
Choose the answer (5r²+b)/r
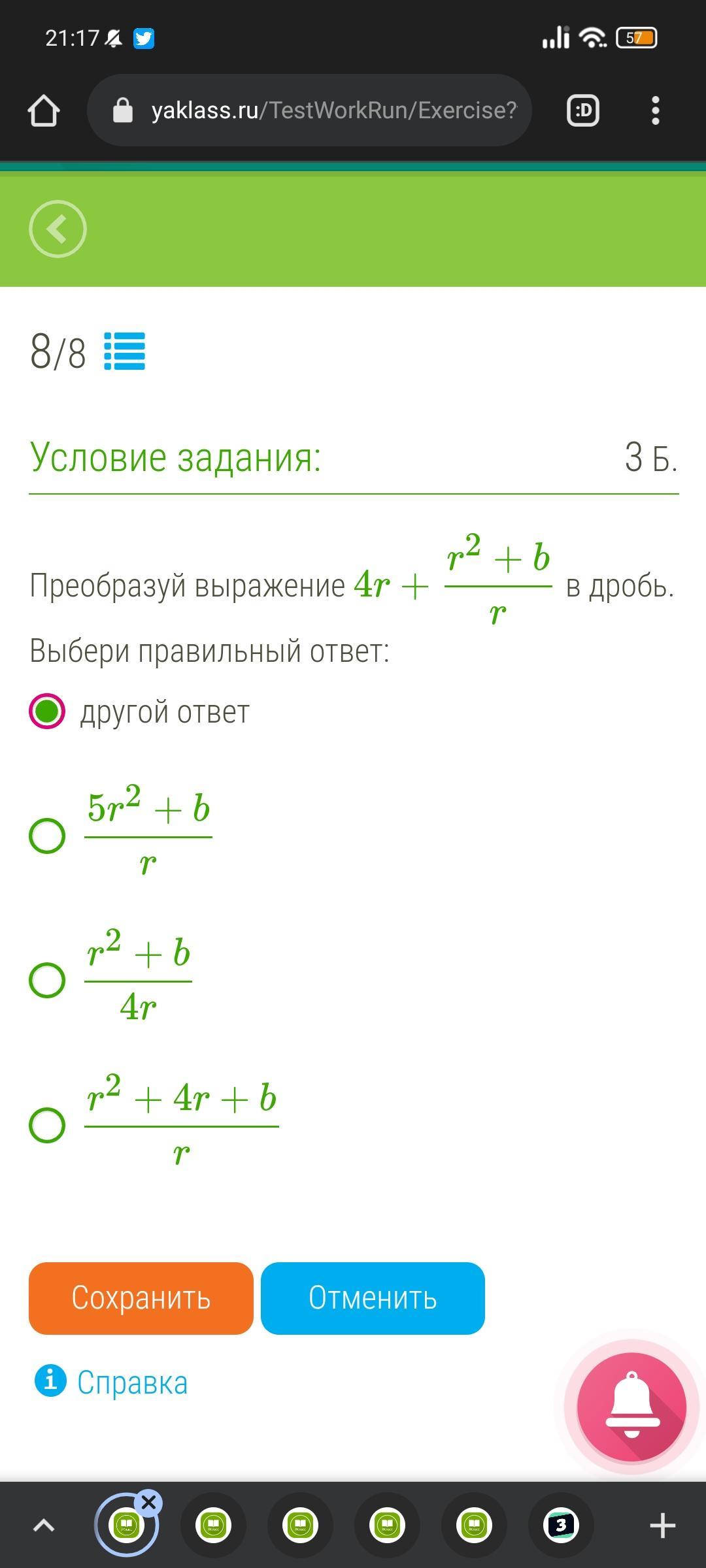47,836
